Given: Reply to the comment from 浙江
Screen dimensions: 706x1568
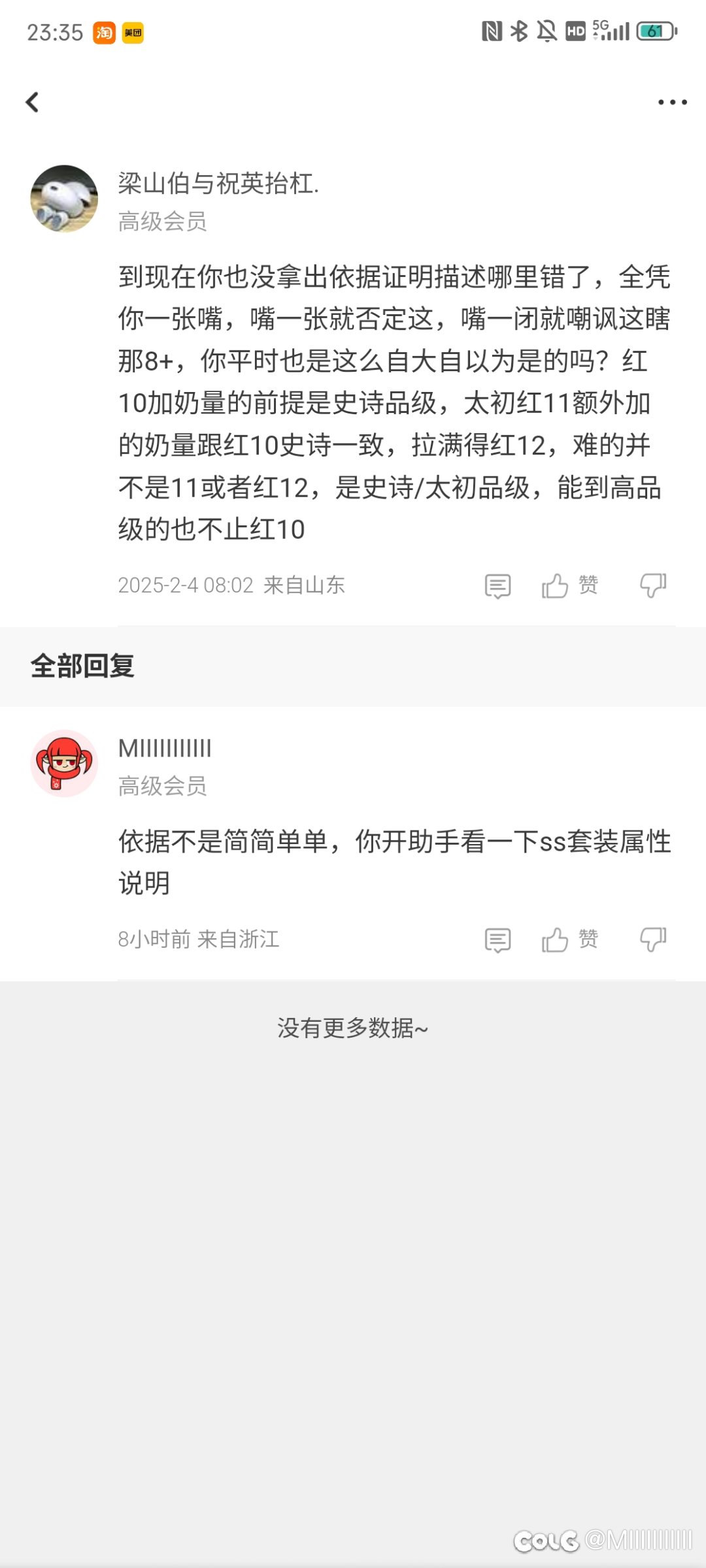Looking at the screenshot, I should pos(497,940).
